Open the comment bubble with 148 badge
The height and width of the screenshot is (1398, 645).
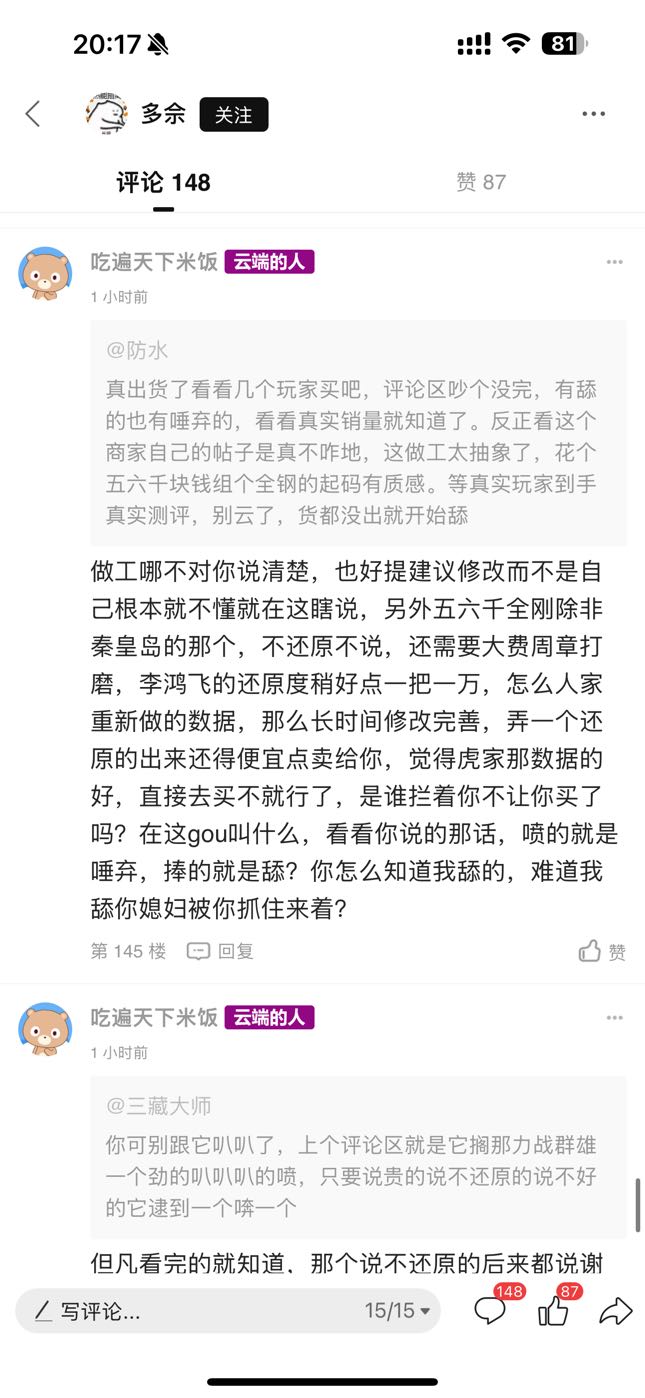coord(490,1310)
